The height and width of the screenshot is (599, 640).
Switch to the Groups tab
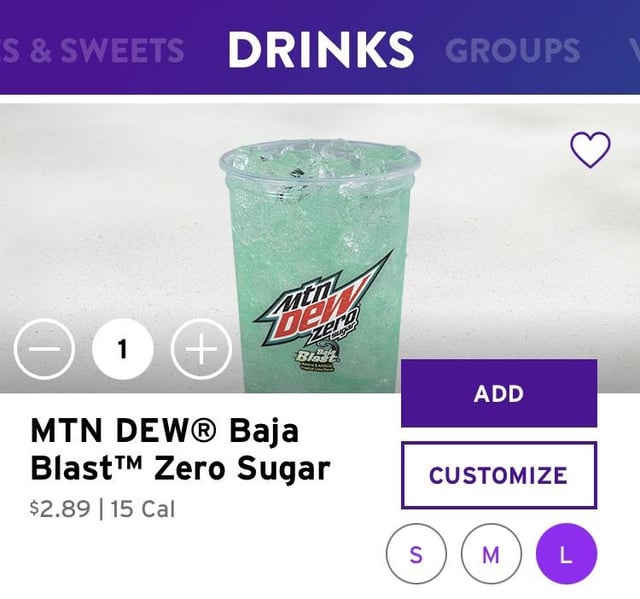[x=512, y=49]
